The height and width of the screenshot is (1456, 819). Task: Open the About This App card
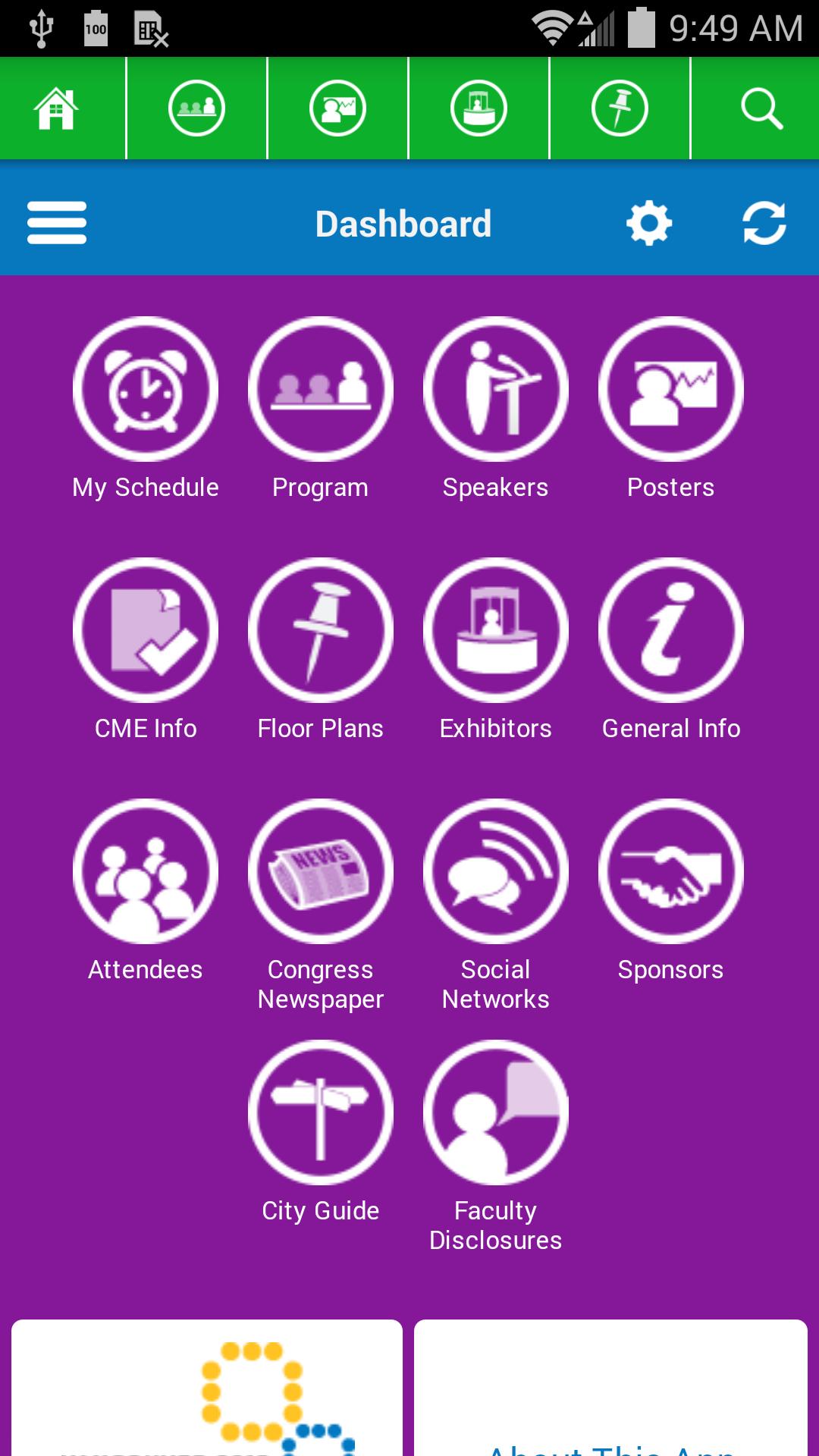[610, 1395]
